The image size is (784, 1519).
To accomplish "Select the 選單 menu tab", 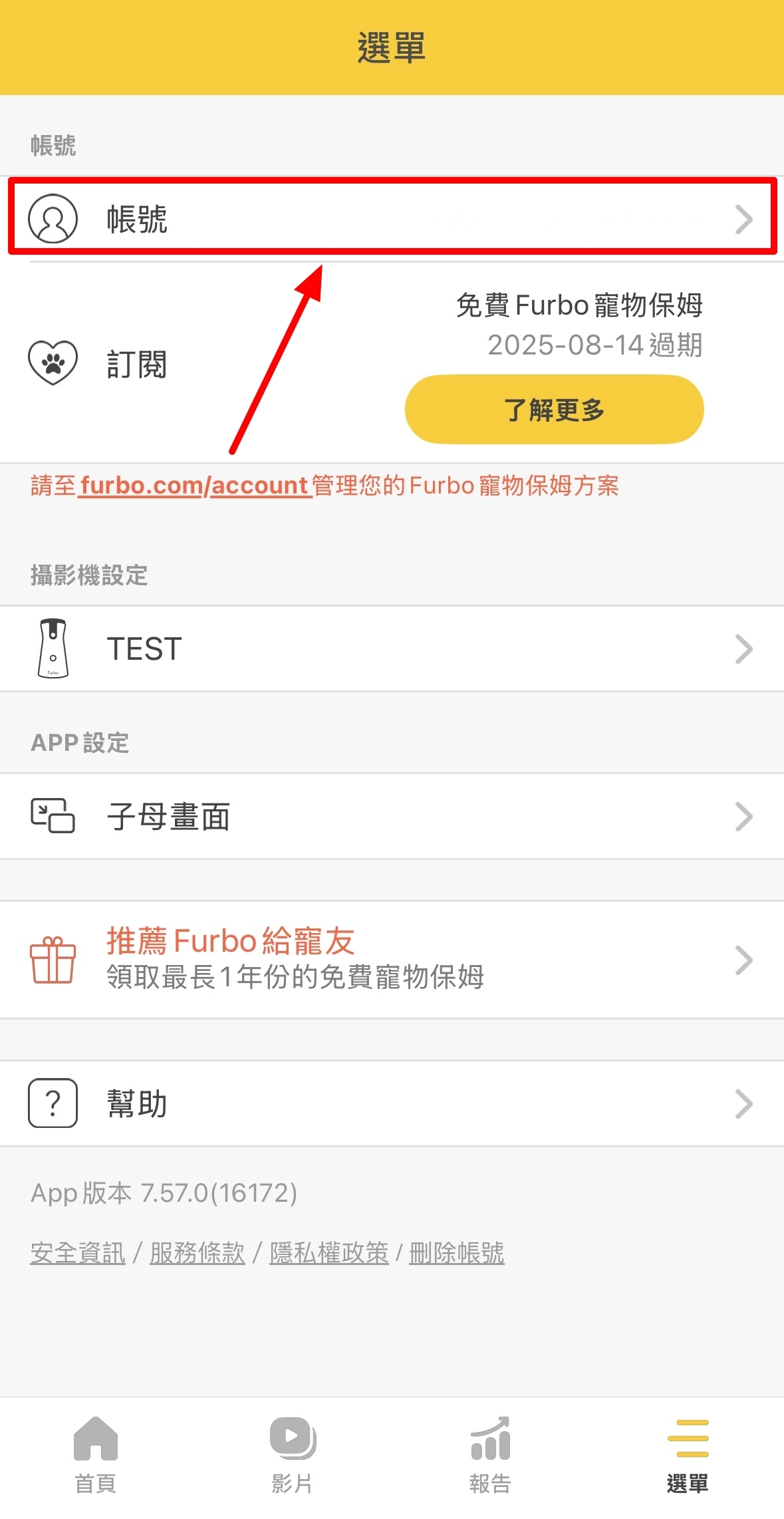I will [x=688, y=1454].
